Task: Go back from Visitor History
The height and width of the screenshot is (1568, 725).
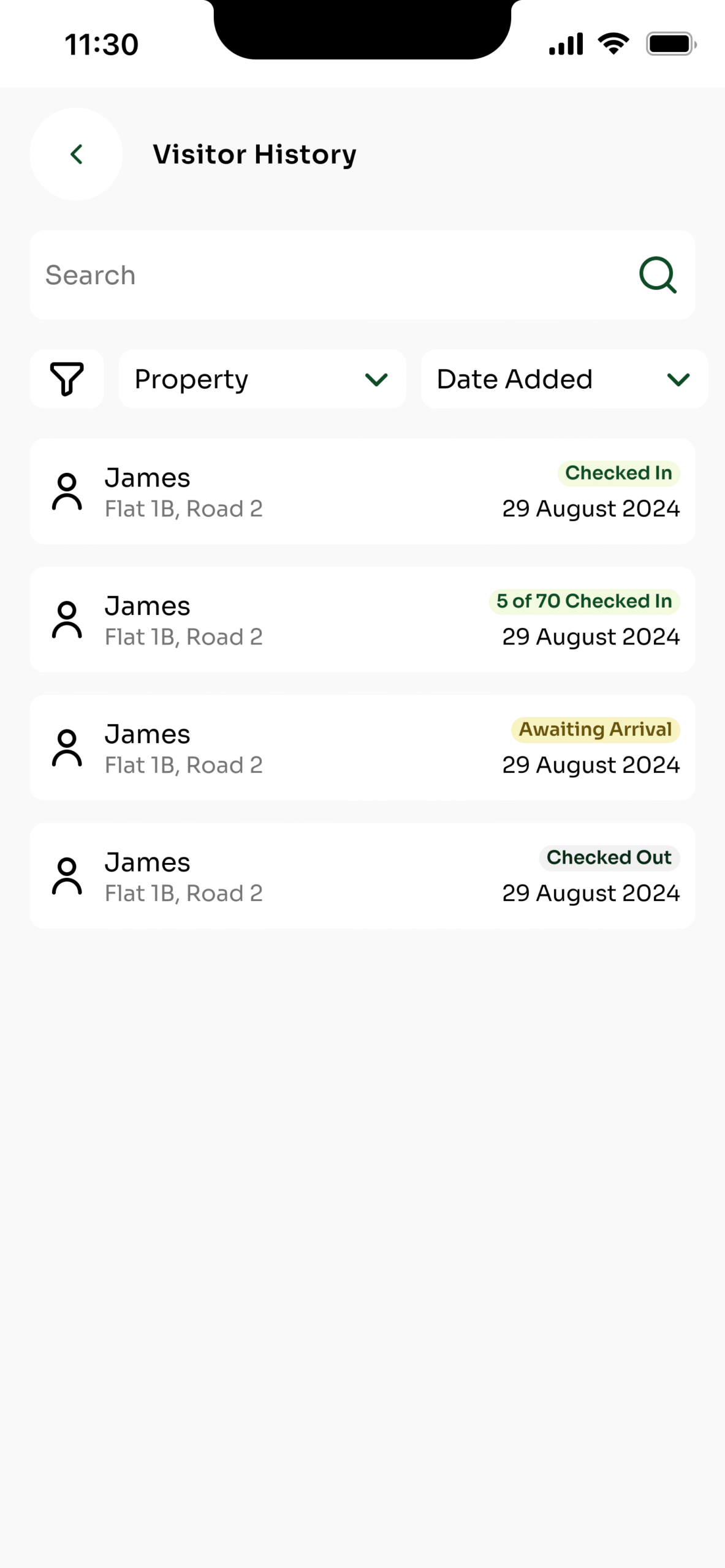Action: coord(76,154)
